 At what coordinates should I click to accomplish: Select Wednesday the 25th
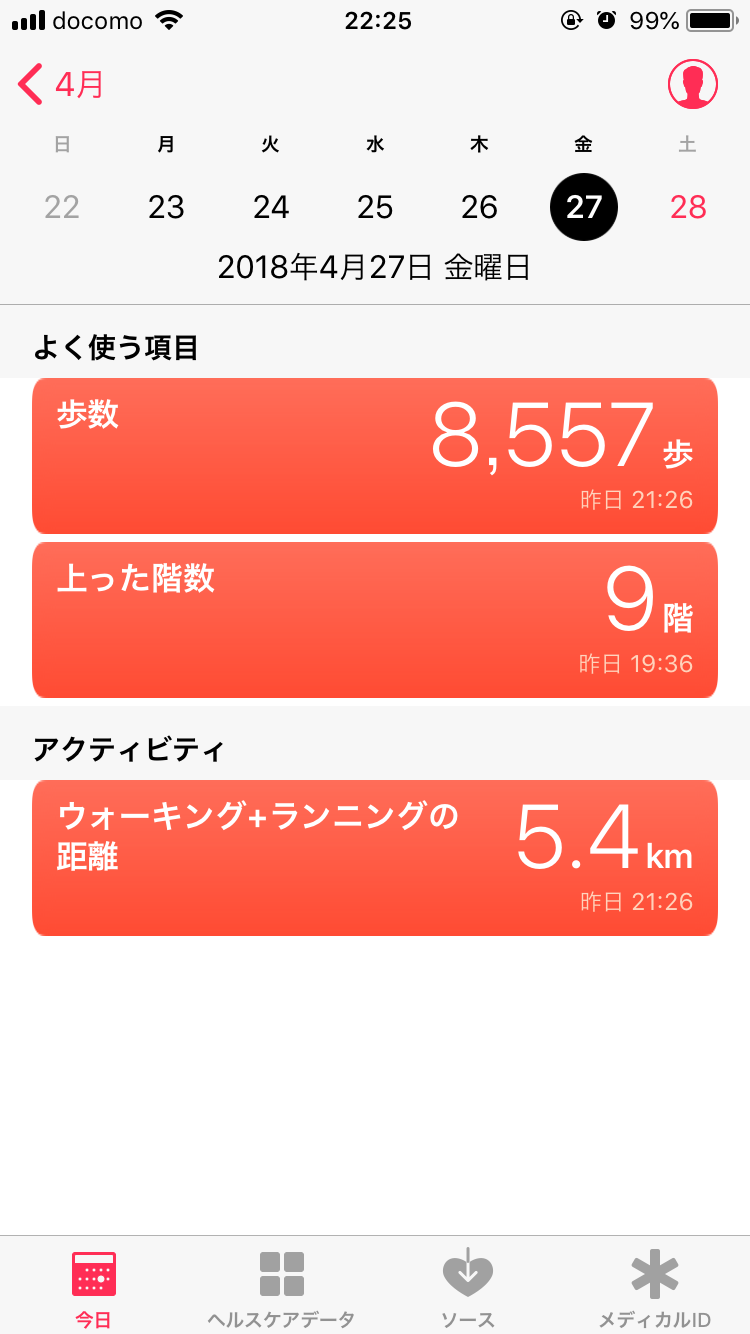375,207
